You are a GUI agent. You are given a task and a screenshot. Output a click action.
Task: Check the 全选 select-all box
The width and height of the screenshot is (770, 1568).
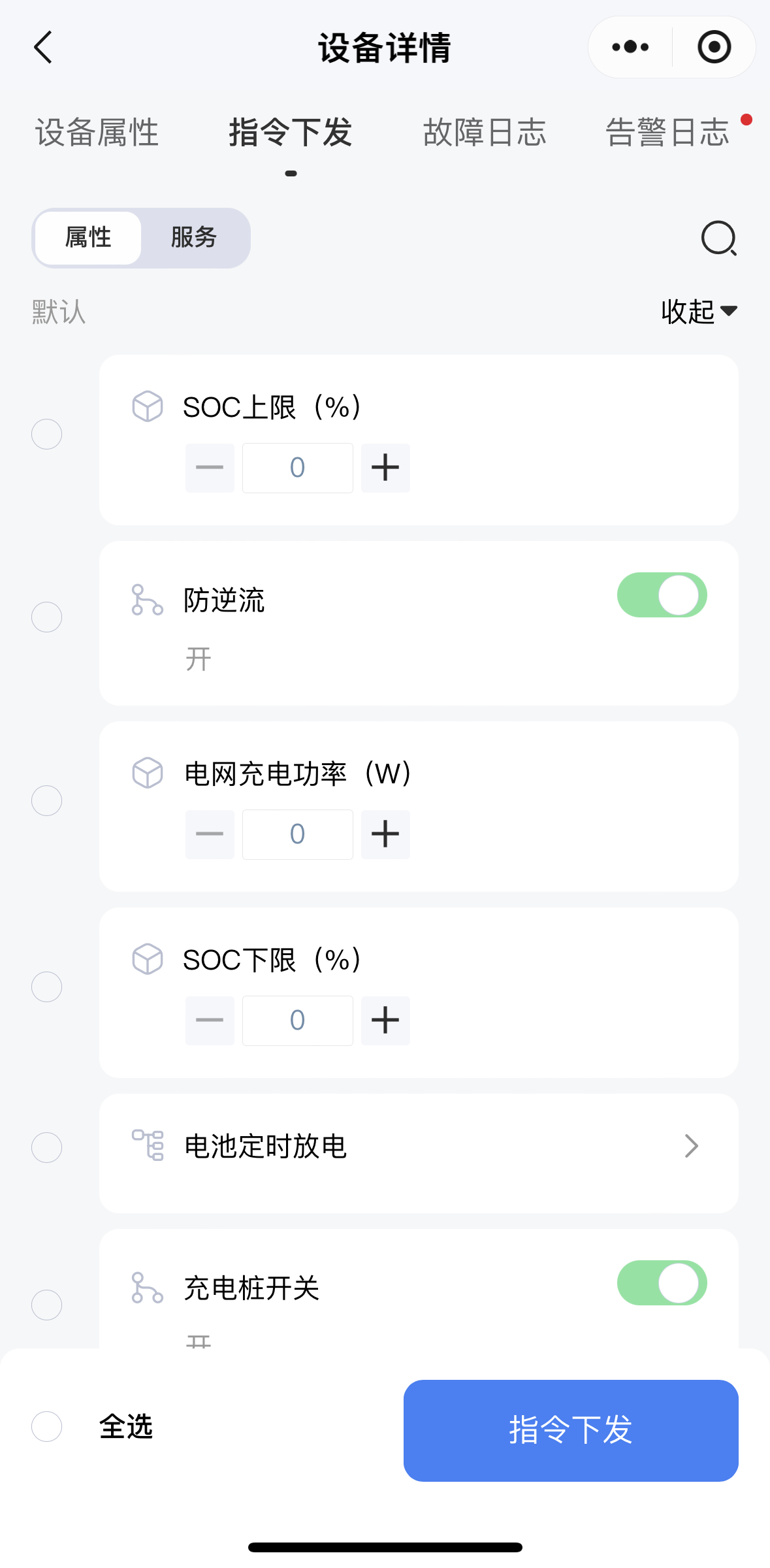(47, 1426)
